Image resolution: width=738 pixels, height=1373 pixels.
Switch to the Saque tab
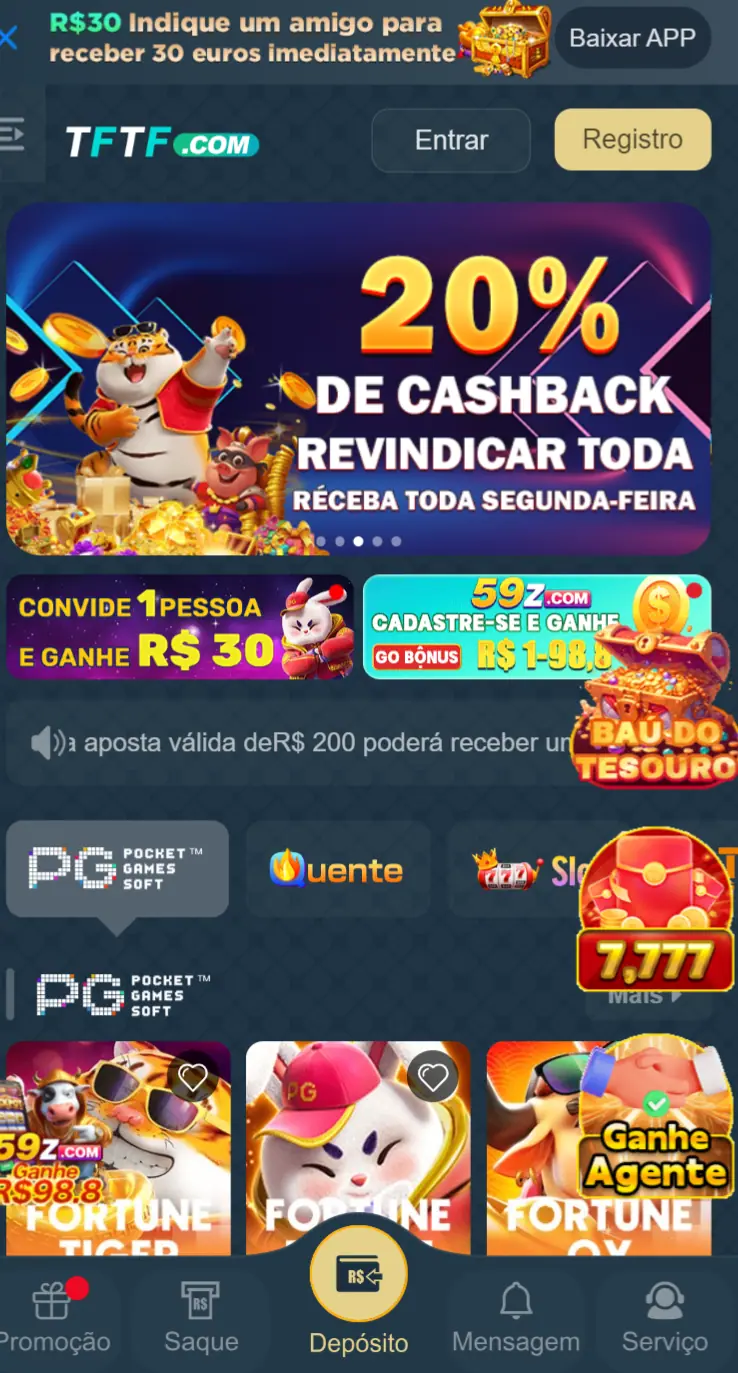[x=201, y=1316]
